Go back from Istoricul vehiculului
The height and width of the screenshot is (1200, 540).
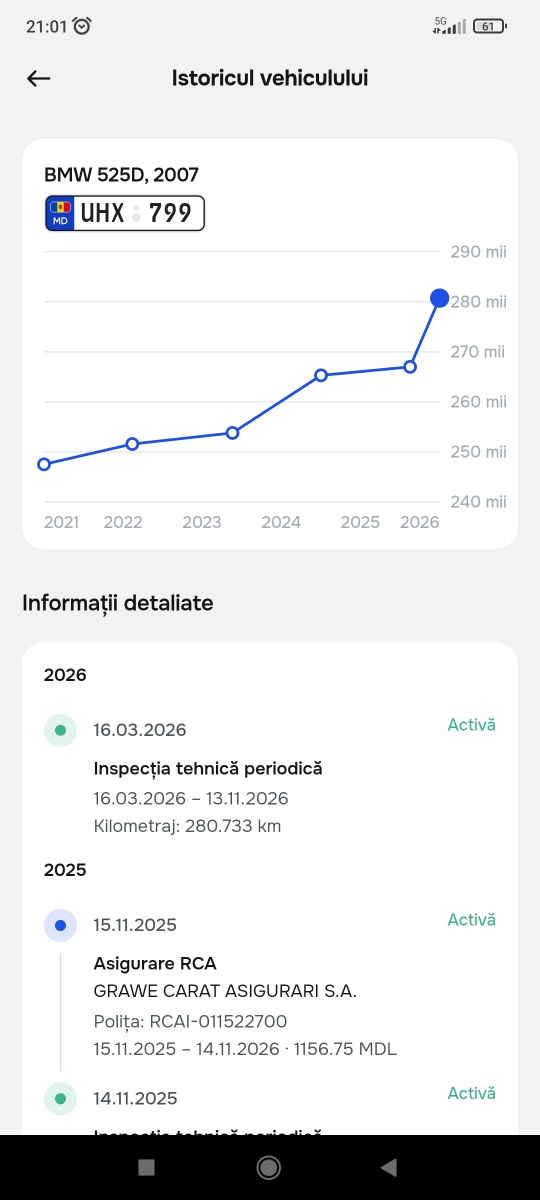pyautogui.click(x=39, y=78)
